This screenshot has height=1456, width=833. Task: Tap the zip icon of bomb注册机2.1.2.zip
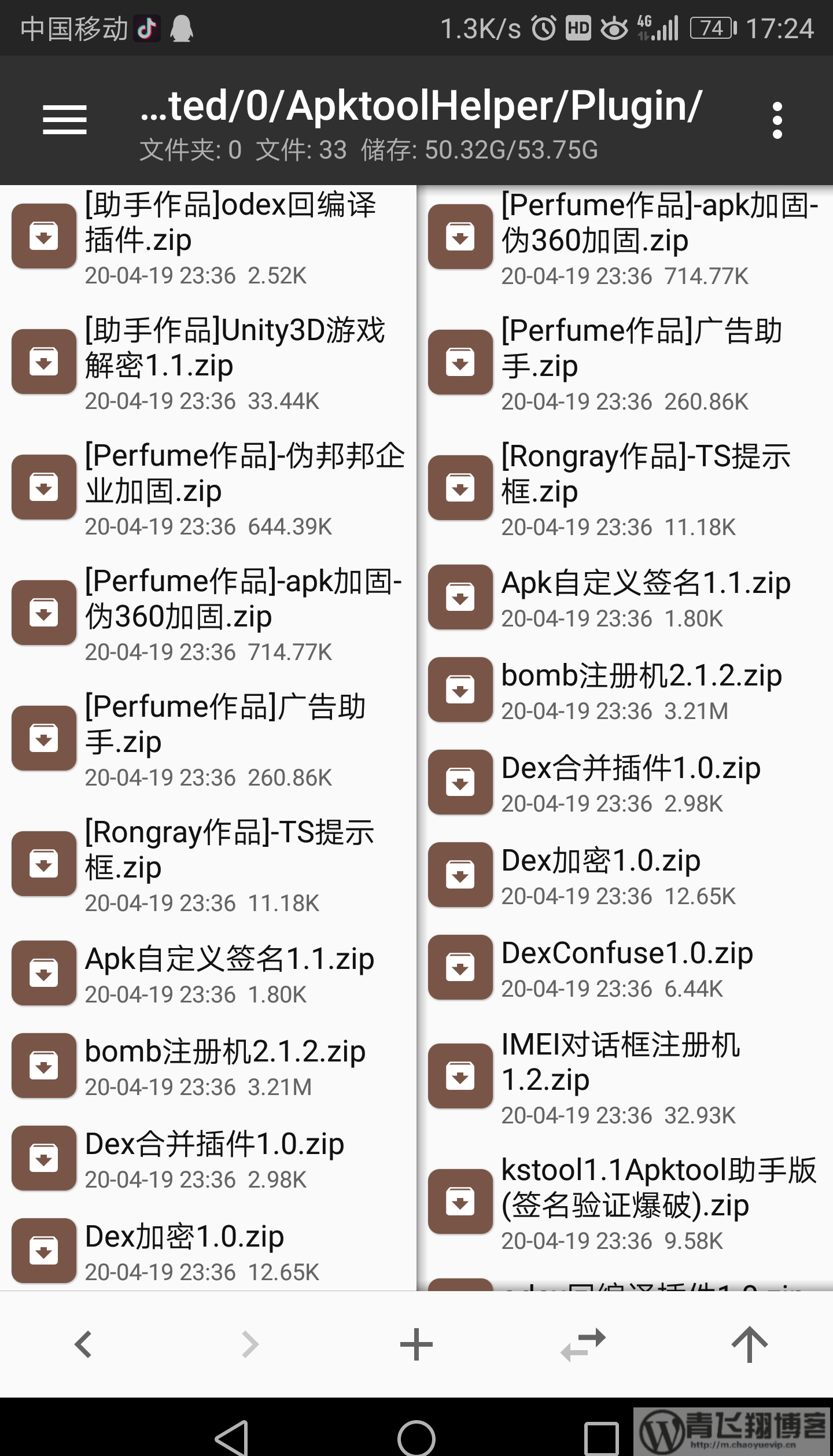[x=460, y=691]
